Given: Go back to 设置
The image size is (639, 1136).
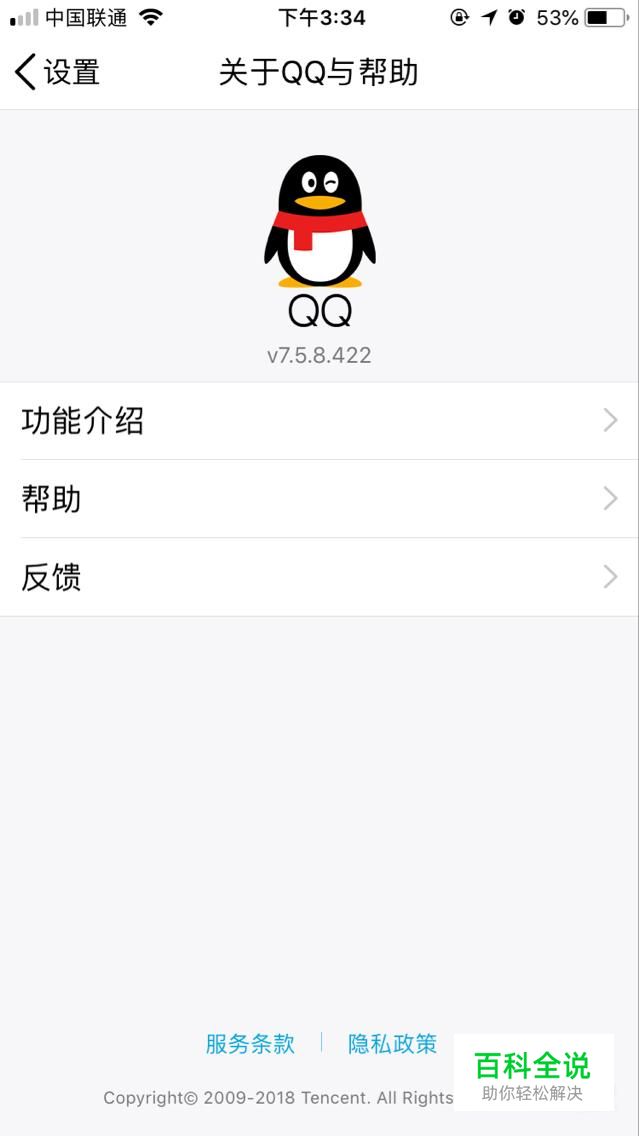Looking at the screenshot, I should pos(57,72).
